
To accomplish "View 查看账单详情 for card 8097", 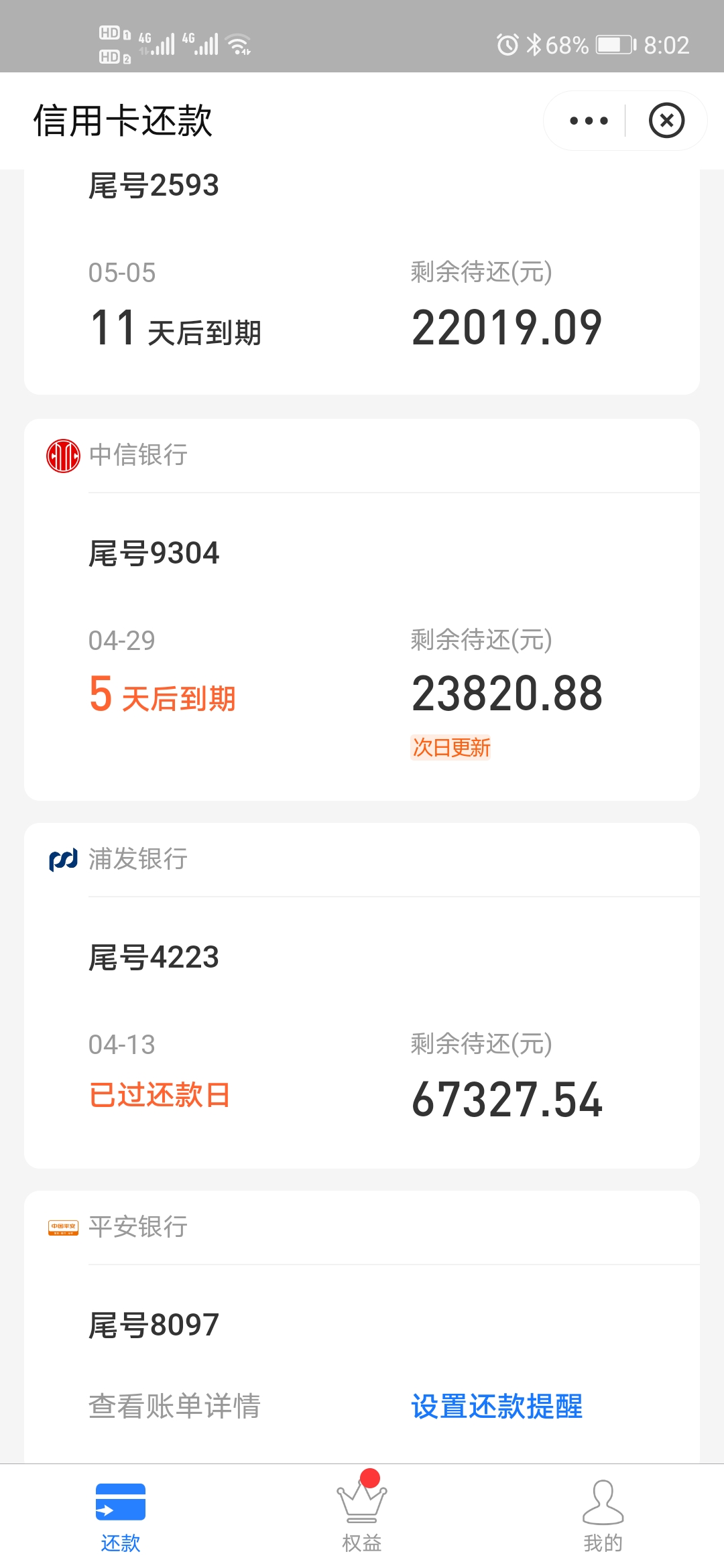I will 174,1406.
